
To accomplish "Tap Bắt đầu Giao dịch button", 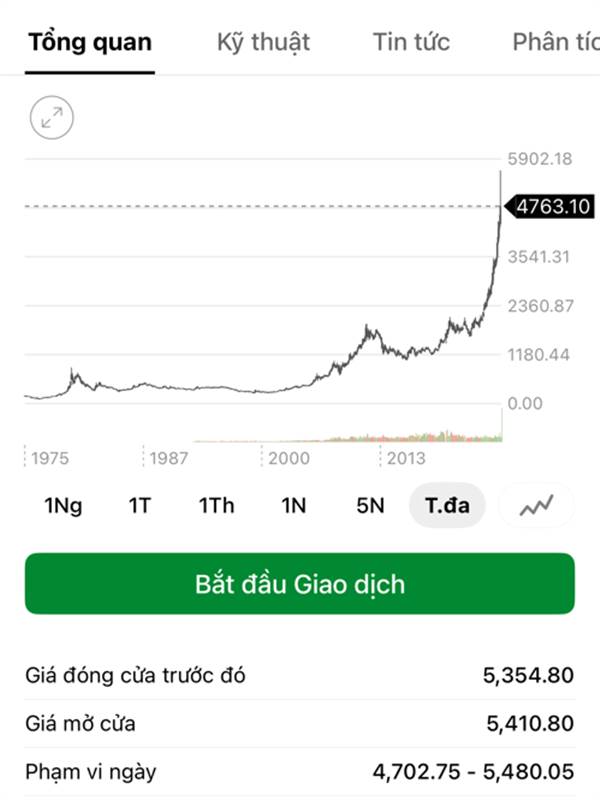I will [x=300, y=584].
